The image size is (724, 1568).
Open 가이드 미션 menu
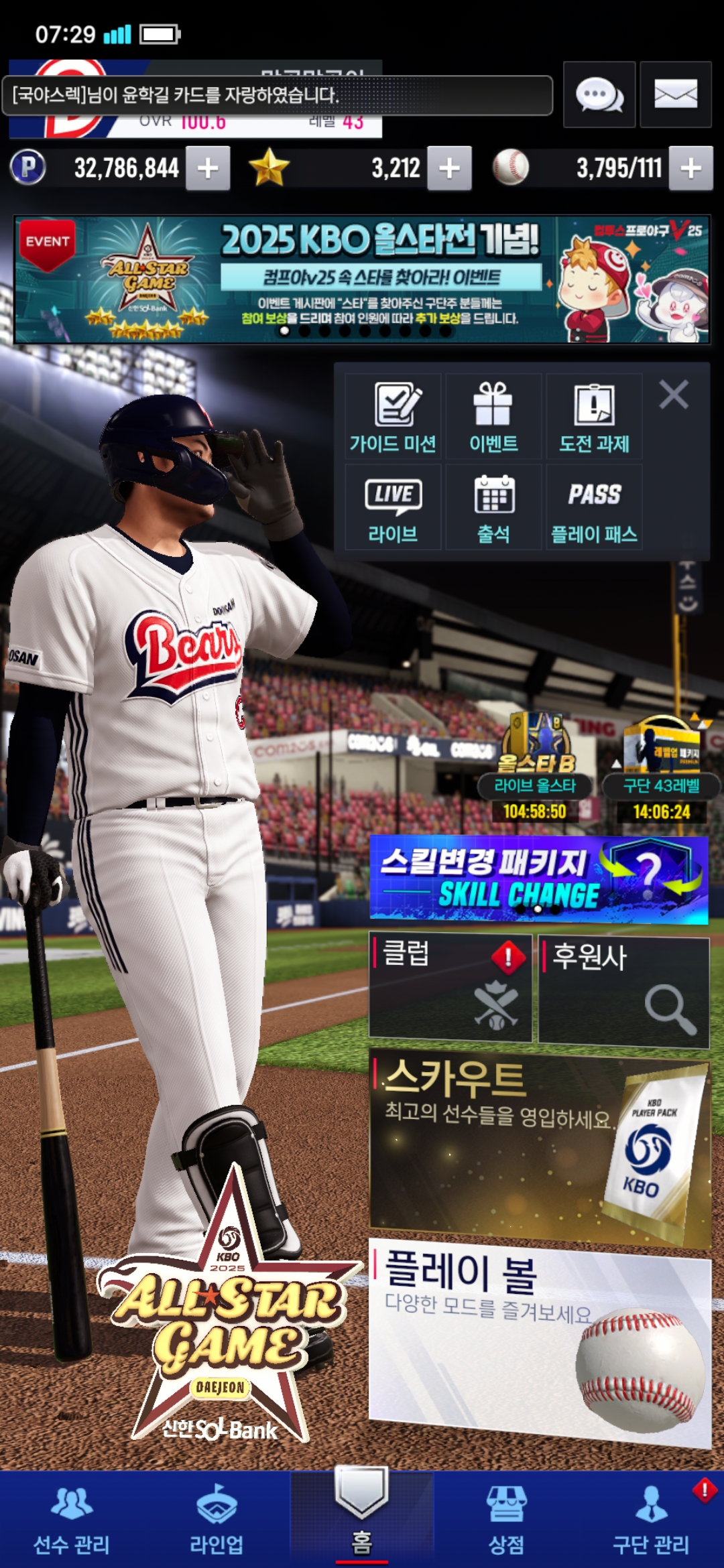pos(393,416)
